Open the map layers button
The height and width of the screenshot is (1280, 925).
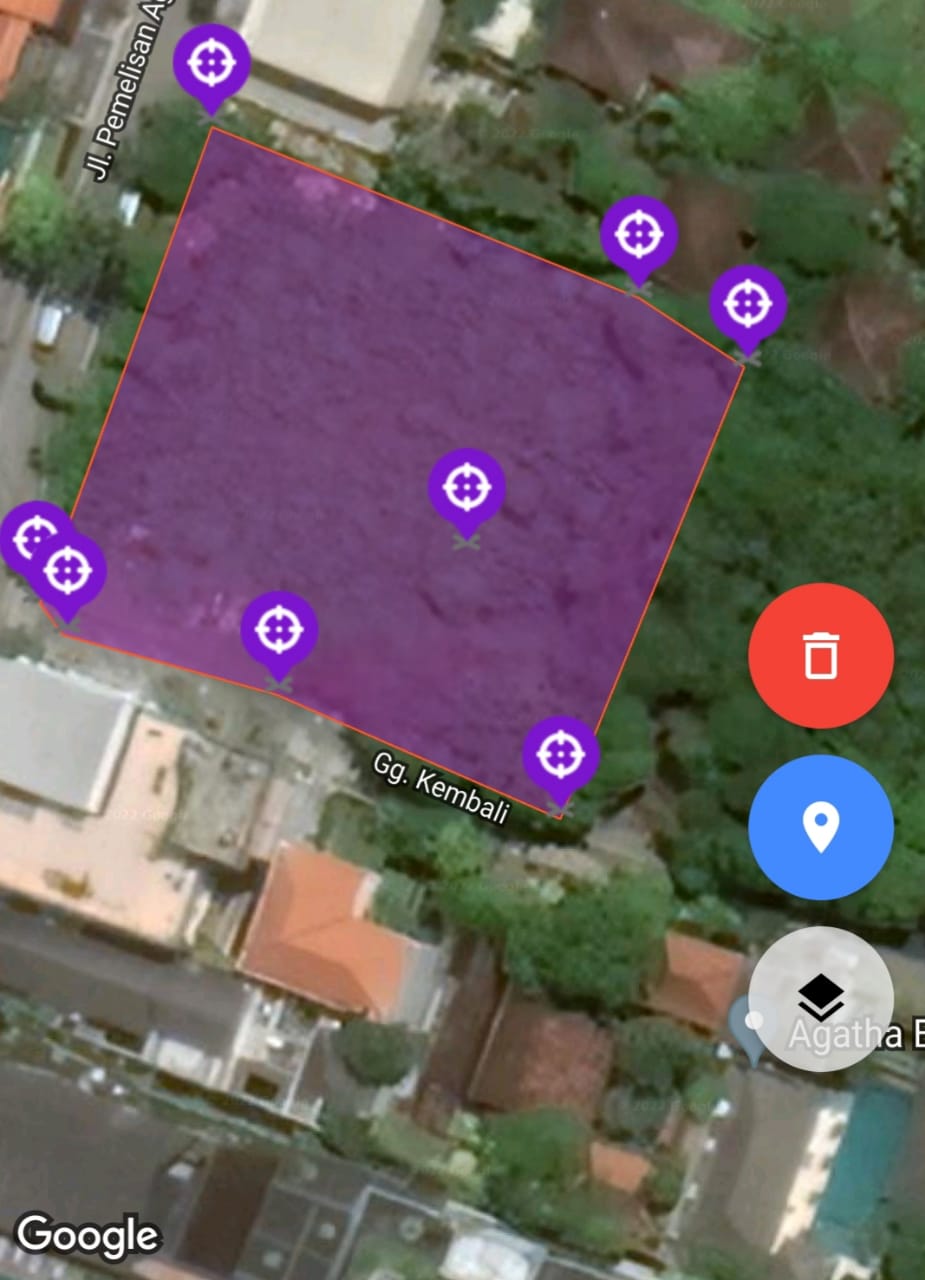820,998
